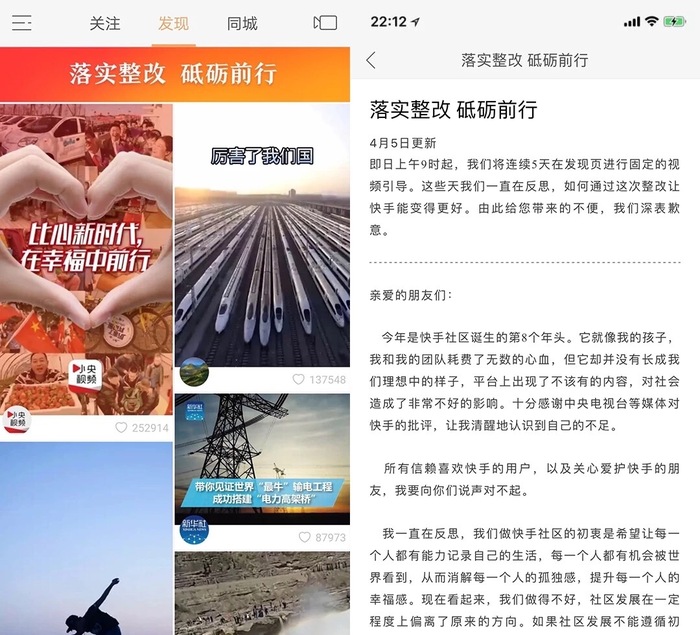Switch to the 关注 tab
Image resolution: width=700 pixels, height=635 pixels.
105,23
